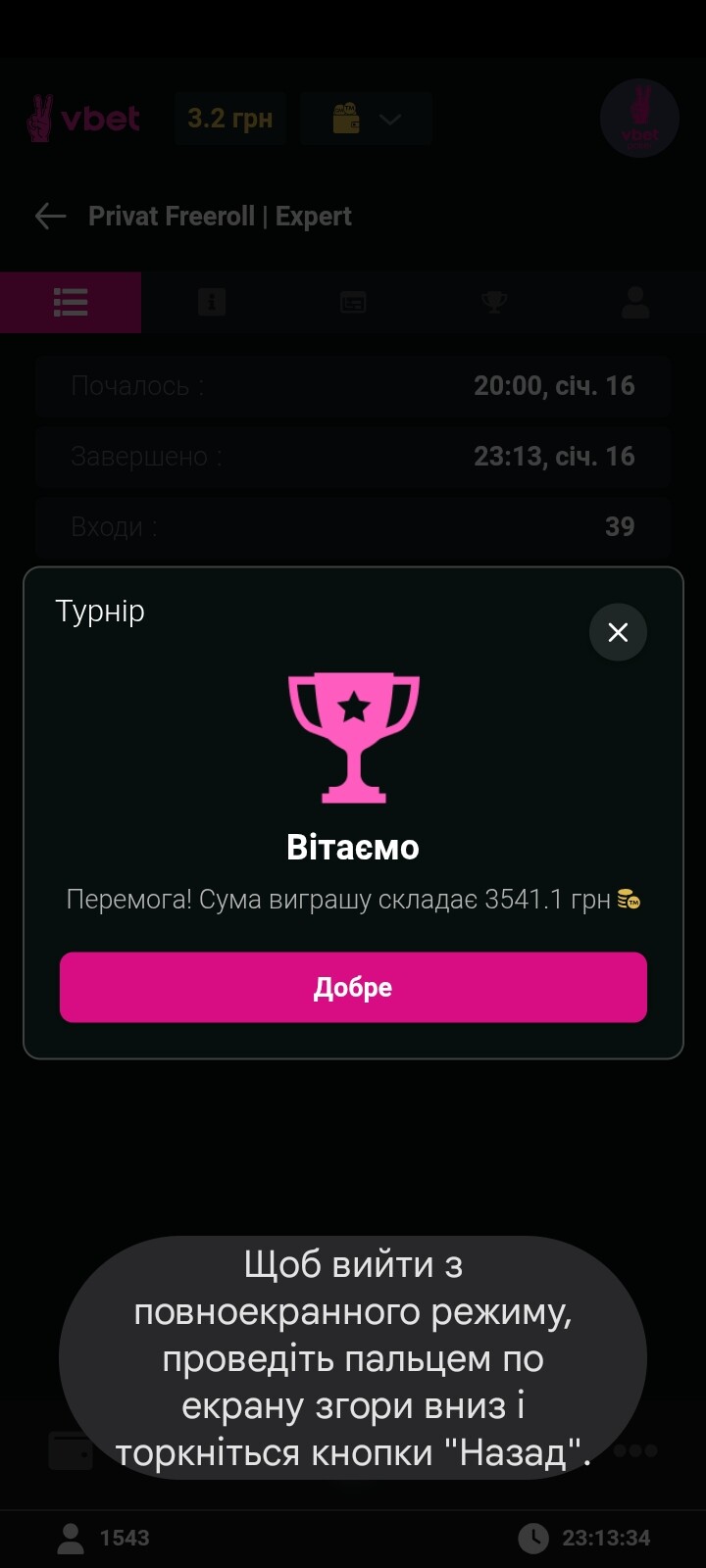The image size is (706, 1568).
Task: Open the tables tab
Action: click(x=353, y=302)
